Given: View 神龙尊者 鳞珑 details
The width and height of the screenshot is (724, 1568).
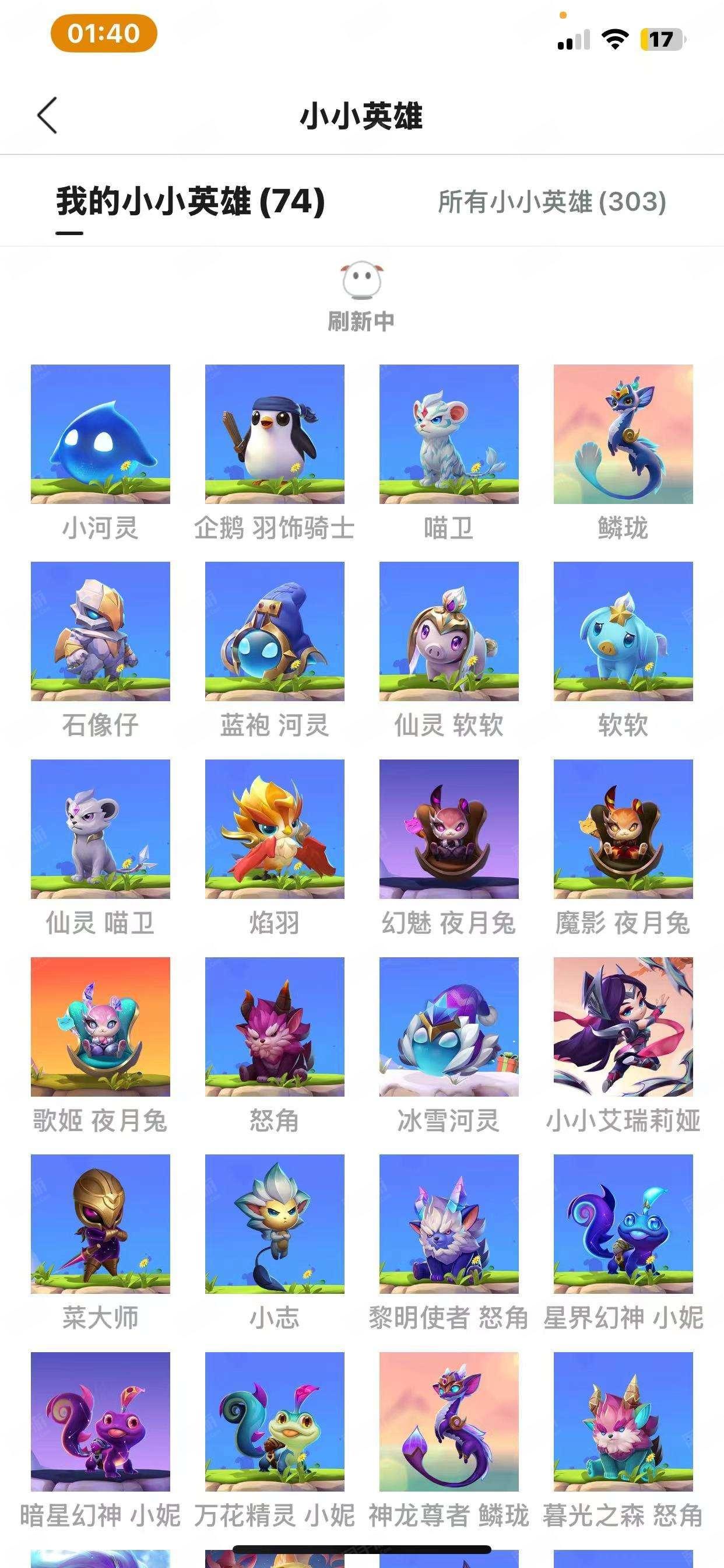Looking at the screenshot, I should [x=449, y=1422].
